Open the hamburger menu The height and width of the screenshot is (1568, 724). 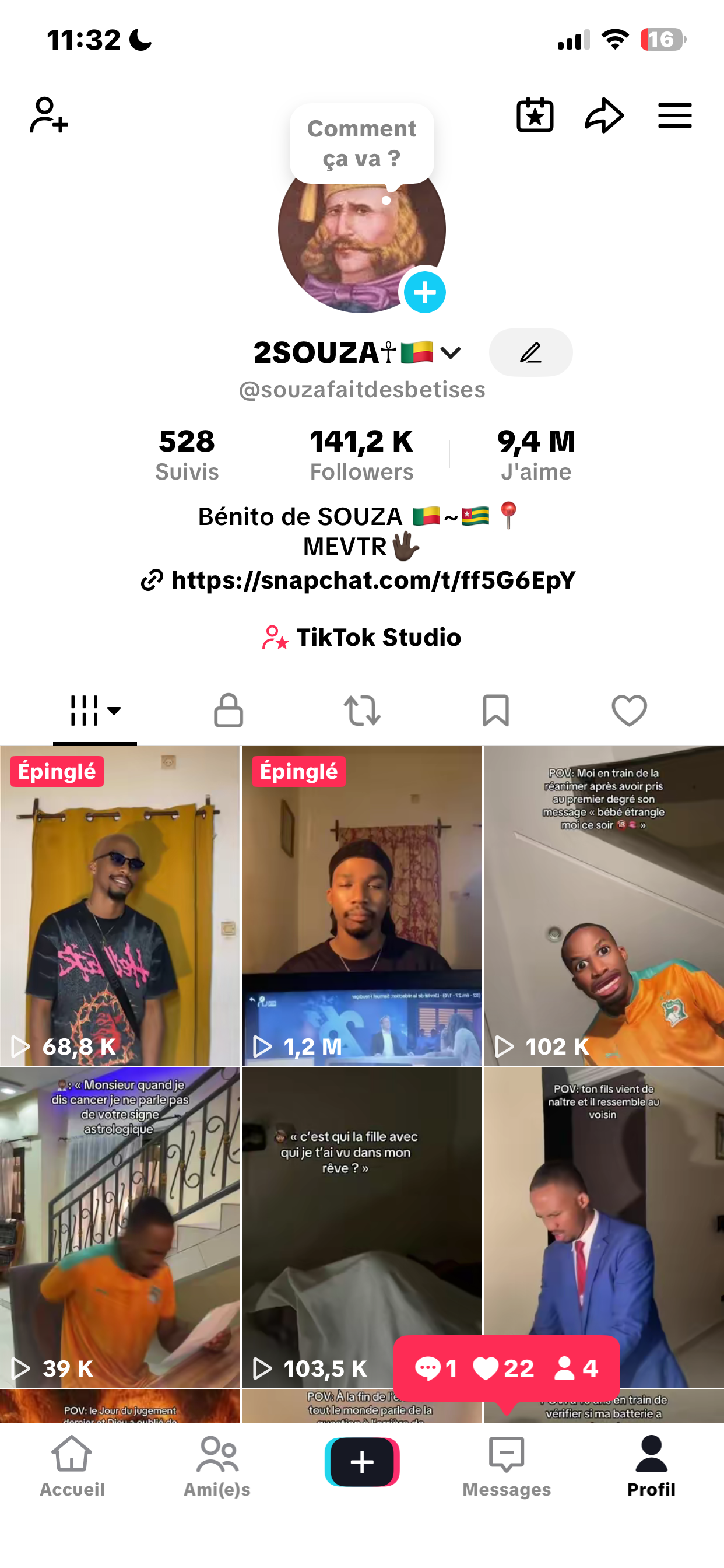[674, 115]
